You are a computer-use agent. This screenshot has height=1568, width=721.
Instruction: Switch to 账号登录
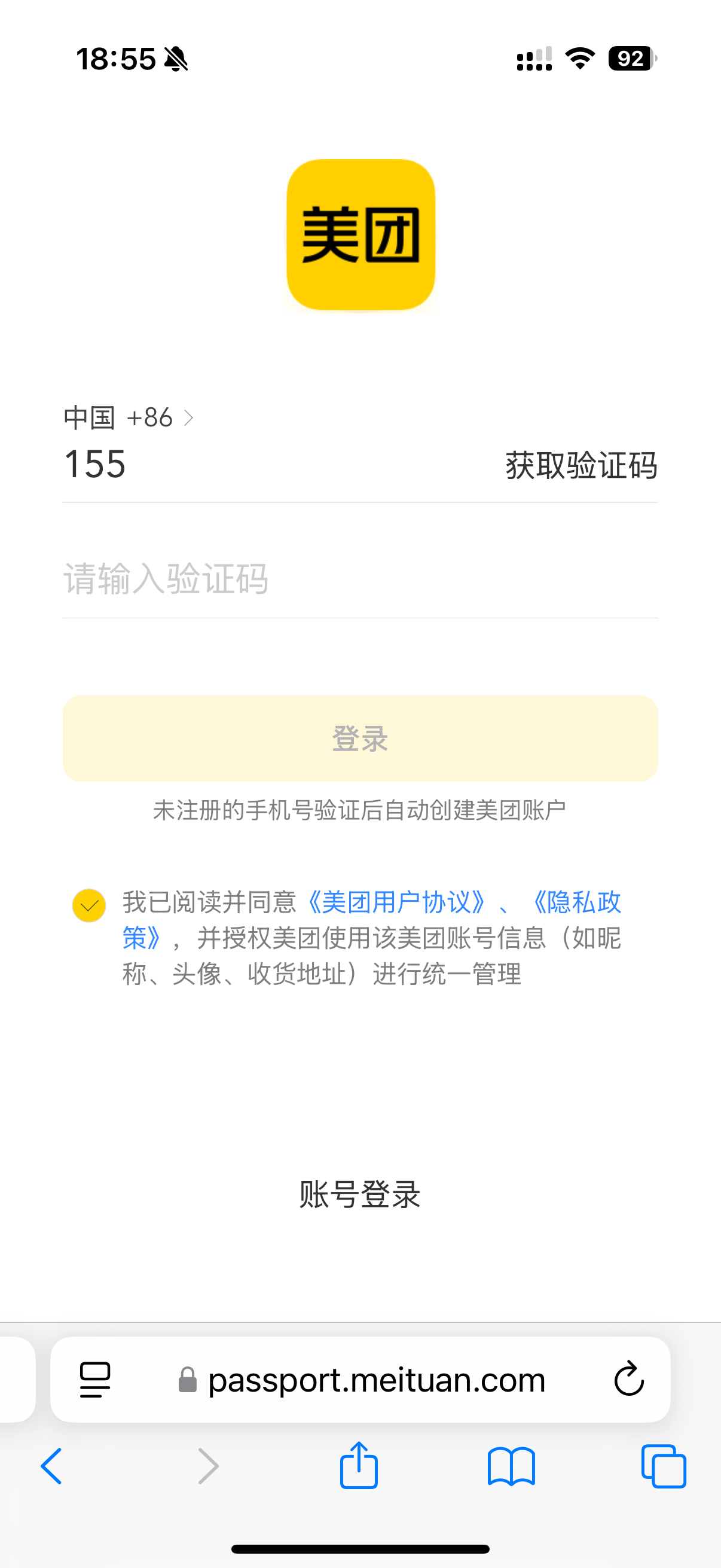(x=360, y=1194)
